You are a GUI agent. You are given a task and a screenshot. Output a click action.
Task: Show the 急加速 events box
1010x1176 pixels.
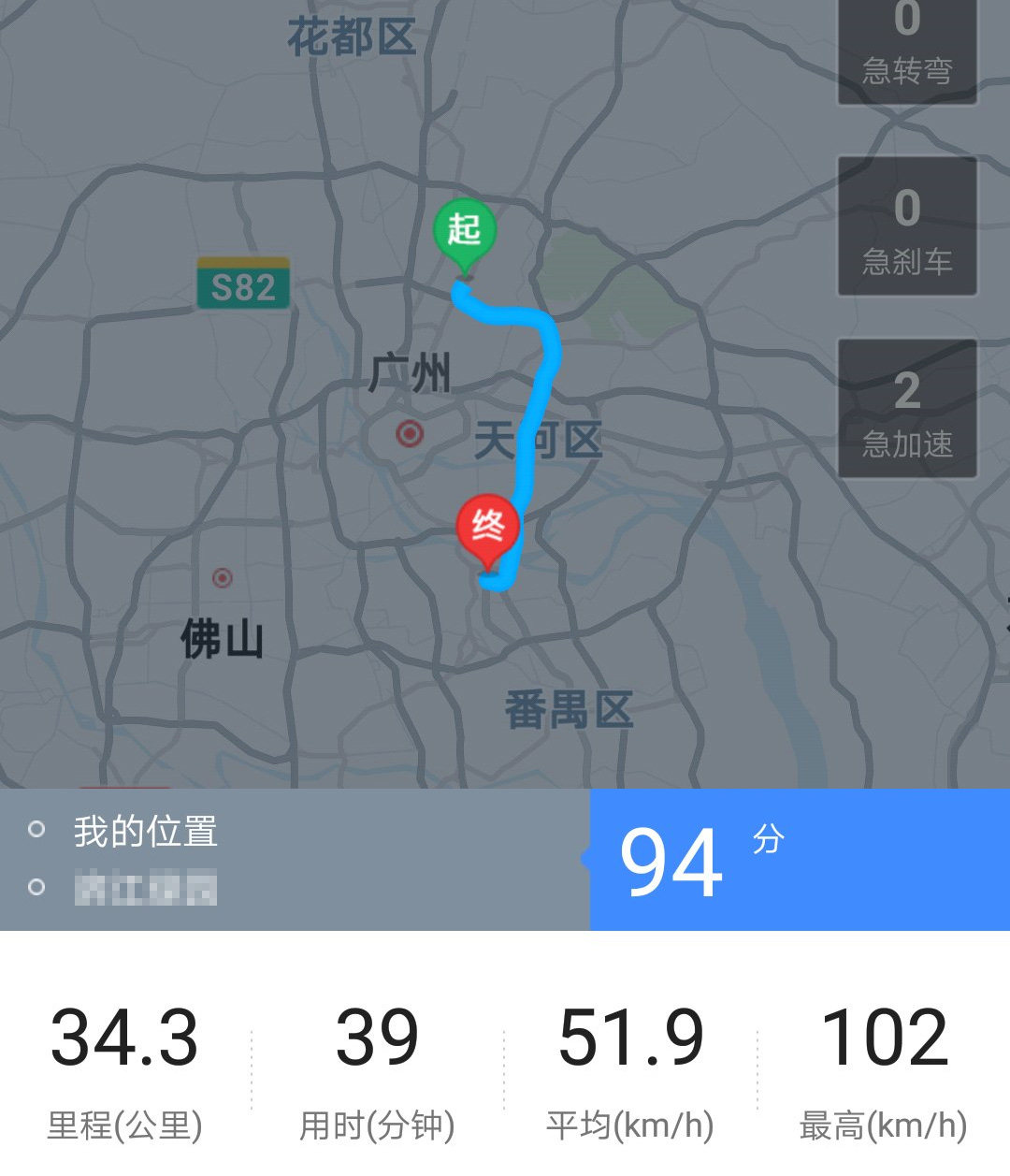tap(906, 409)
